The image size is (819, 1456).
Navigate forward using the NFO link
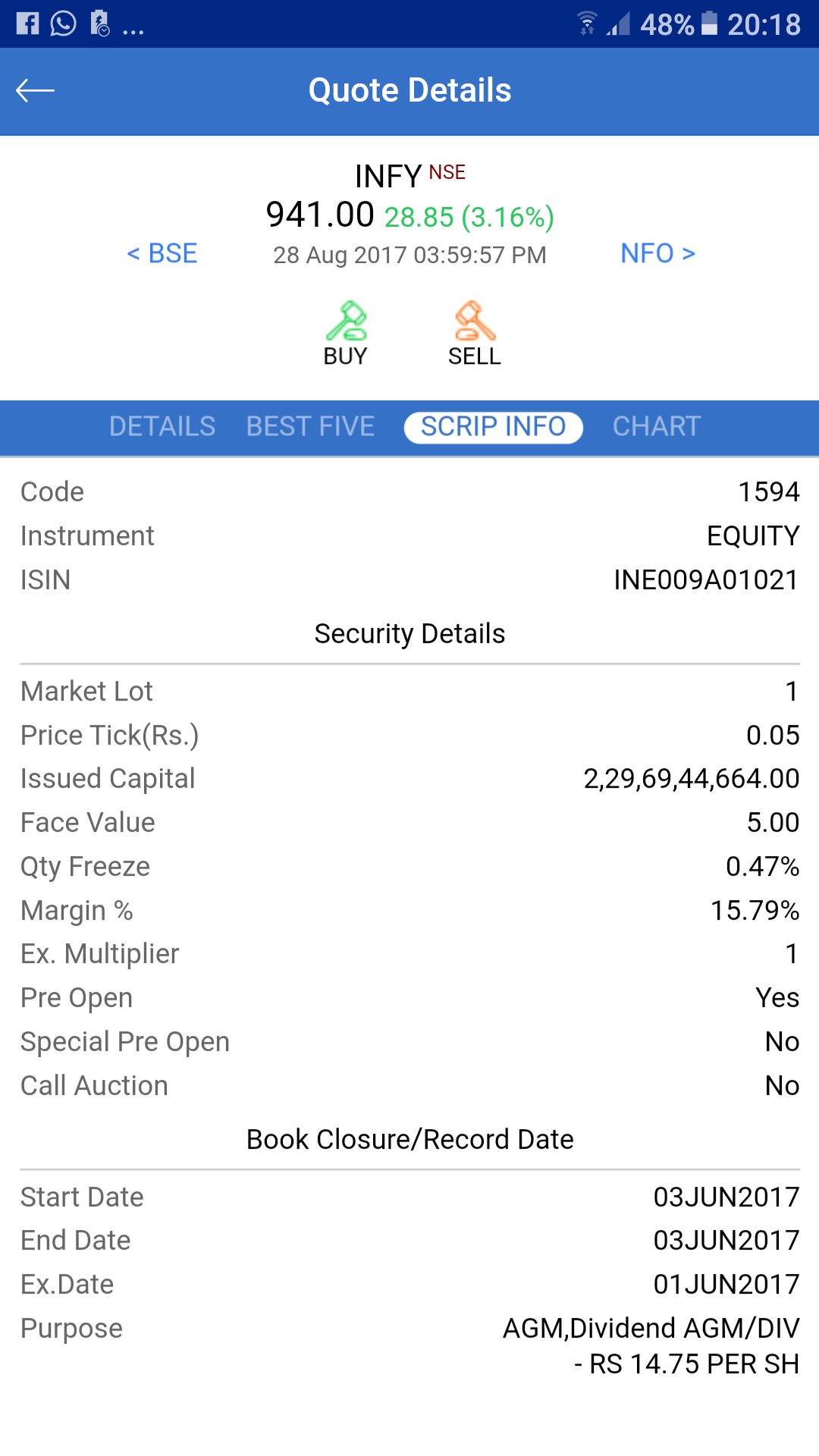coord(657,253)
